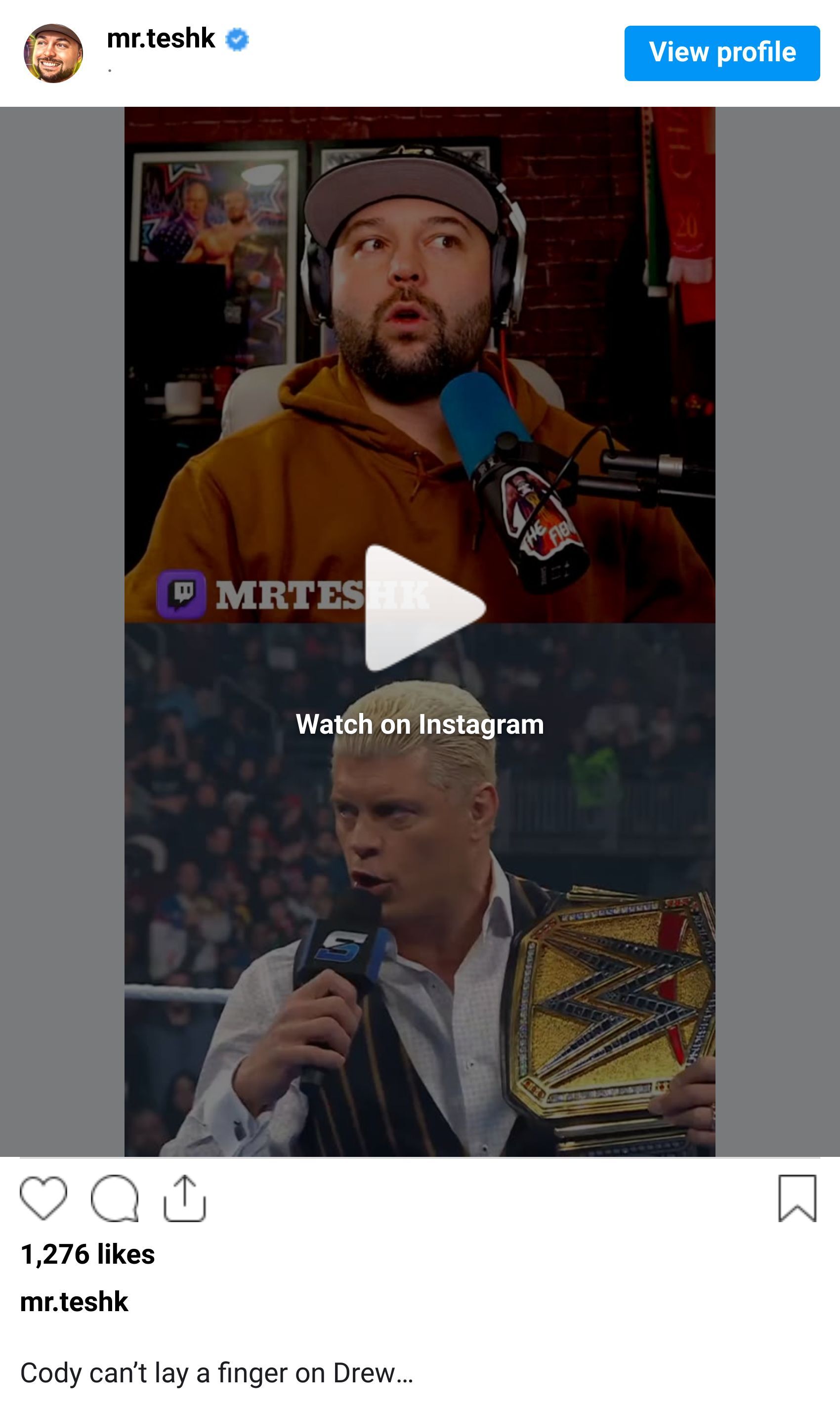
Task: Tap mr.teshk name above the caption
Action: (74, 1301)
